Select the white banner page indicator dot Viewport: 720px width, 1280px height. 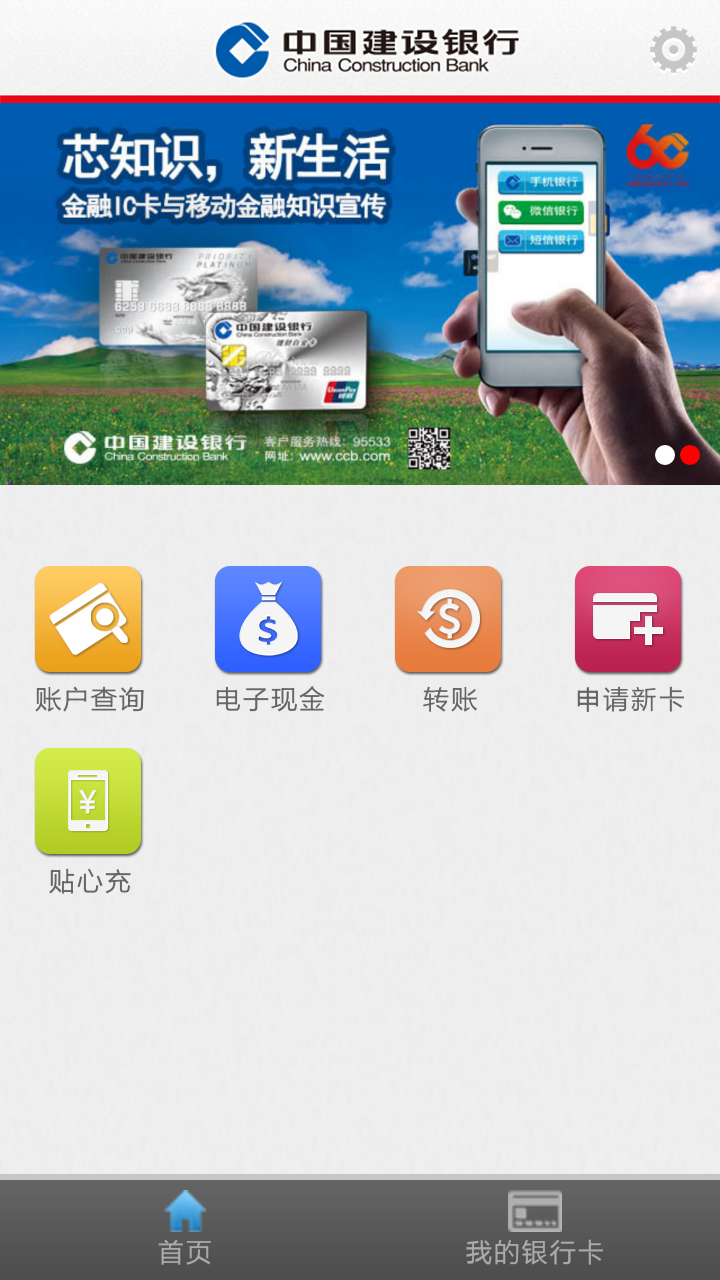coord(665,455)
